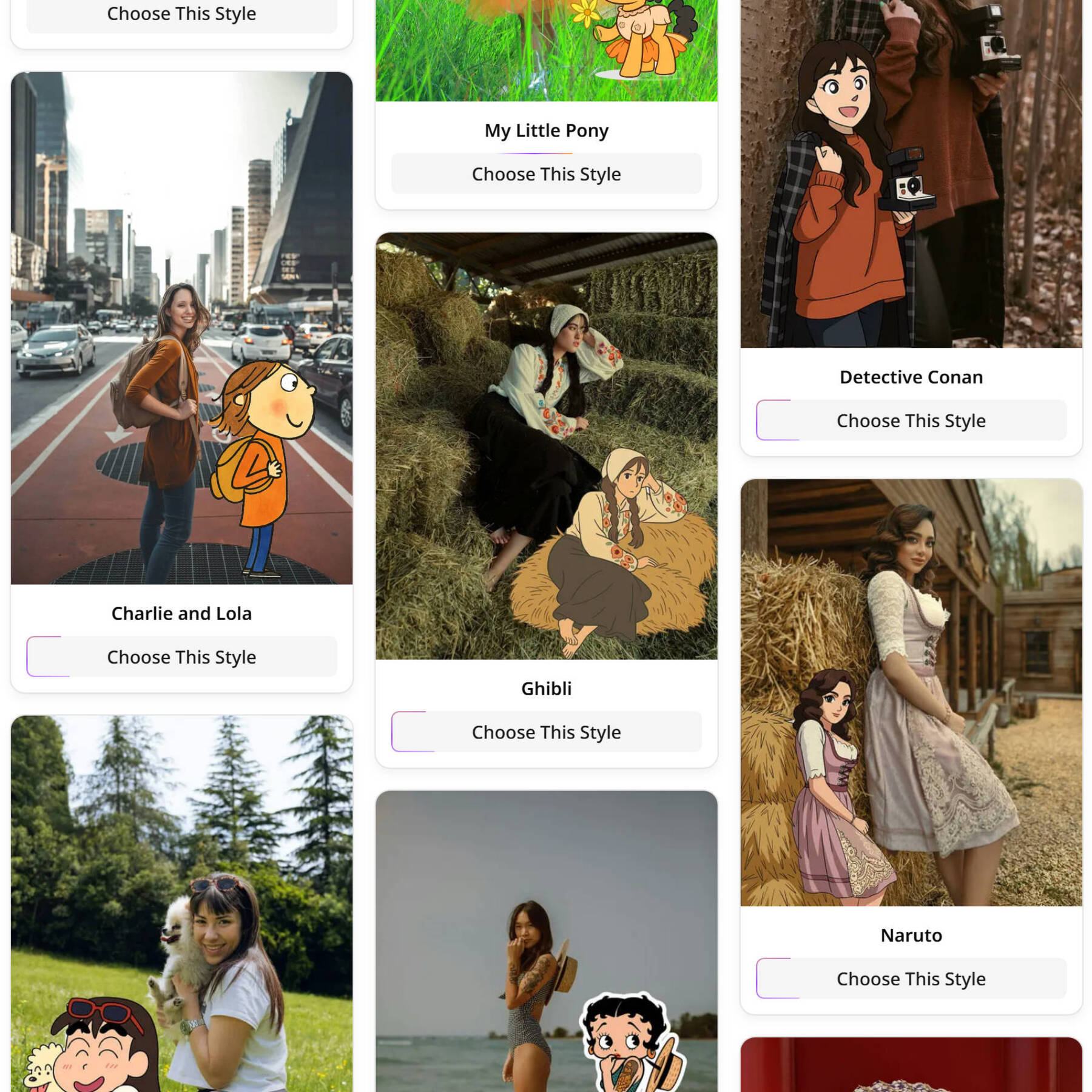Choose the My Little Pony style
This screenshot has width=1092, height=1092.
point(546,174)
